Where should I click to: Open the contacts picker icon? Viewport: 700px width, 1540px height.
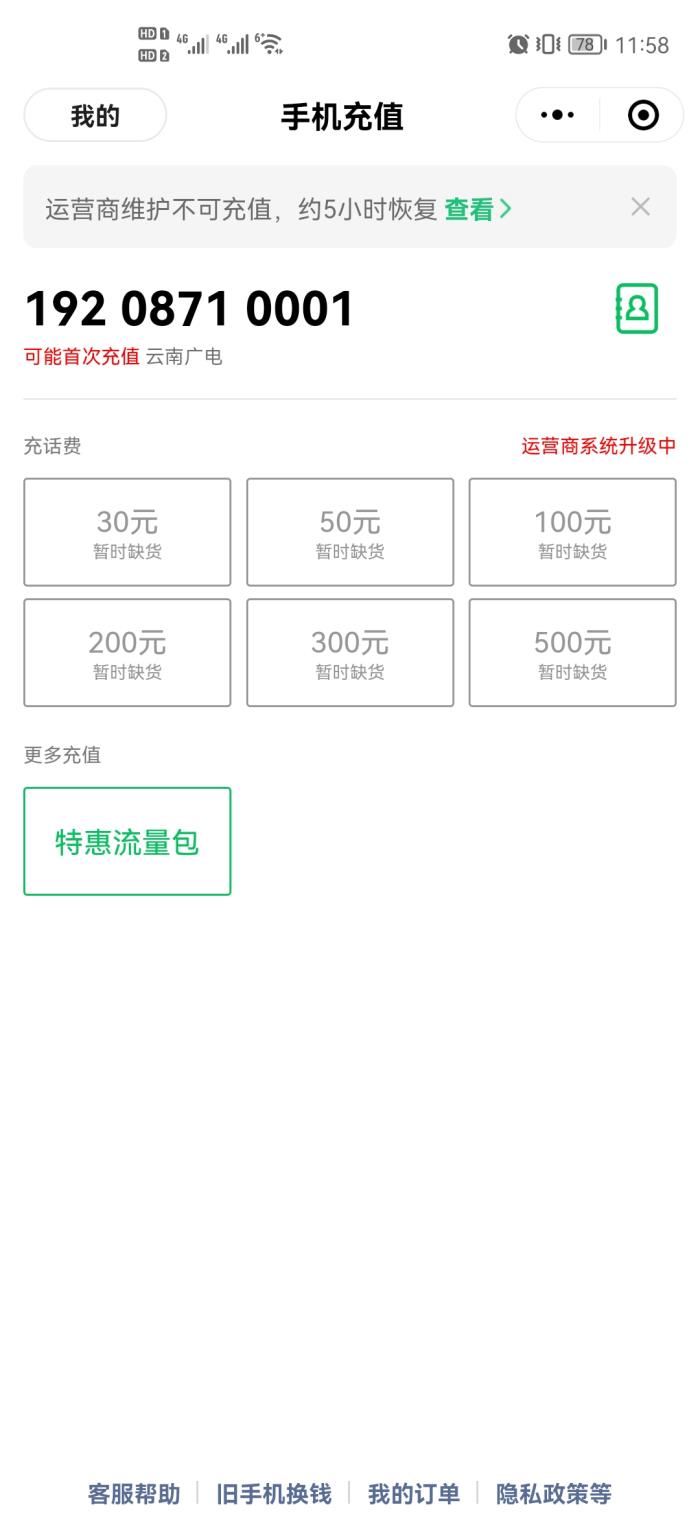[637, 309]
